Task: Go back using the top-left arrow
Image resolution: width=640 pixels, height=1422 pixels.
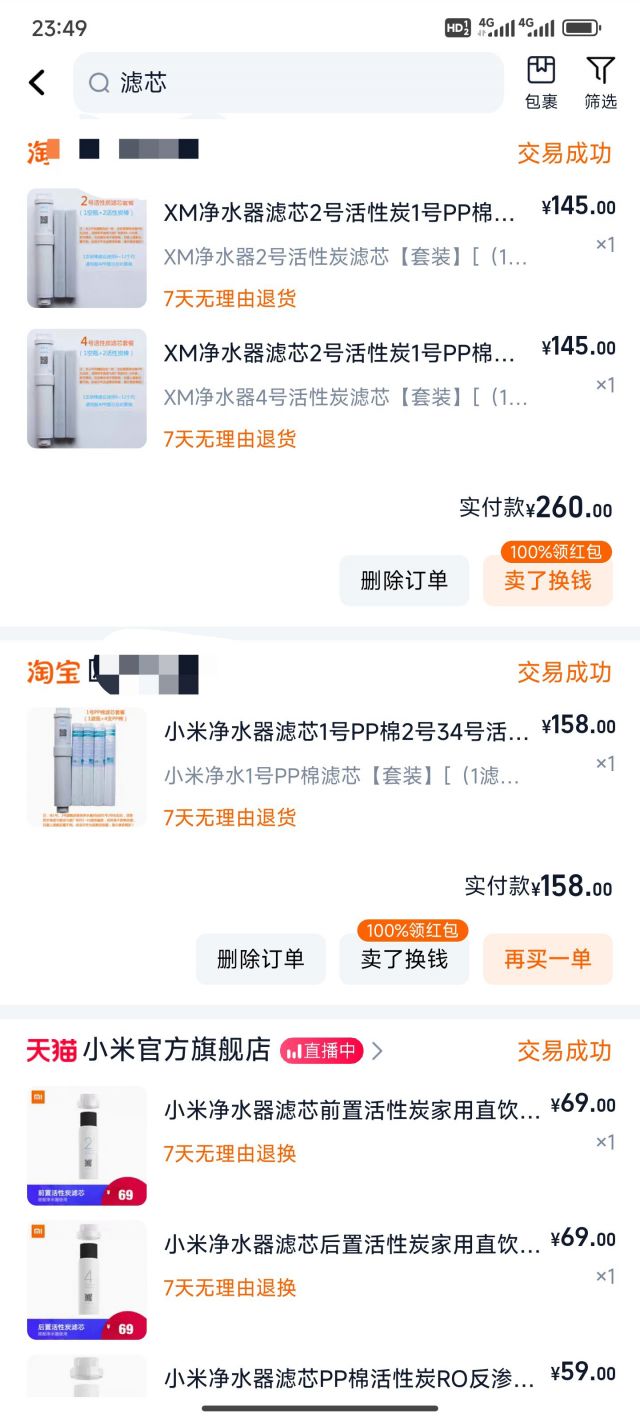Action: point(37,82)
